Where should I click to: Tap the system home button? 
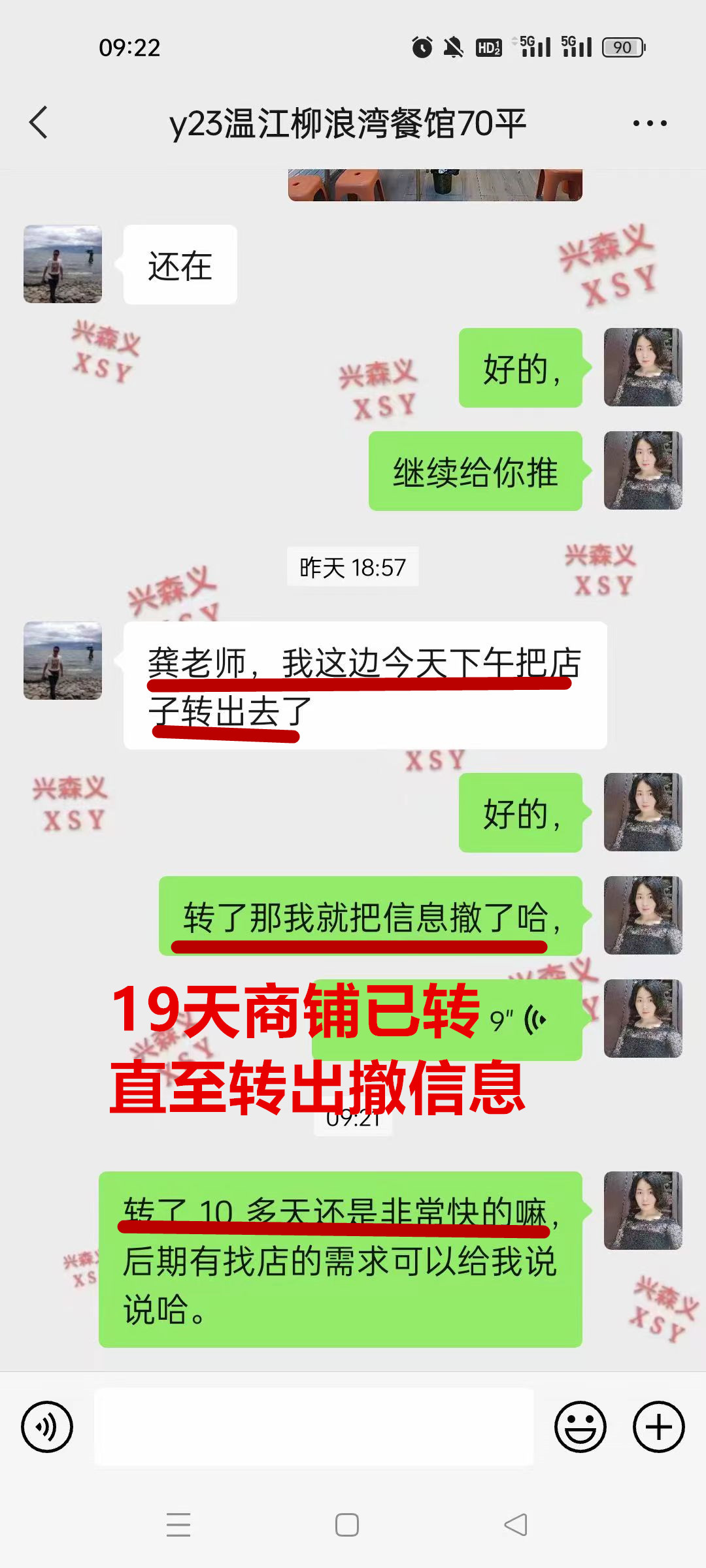[346, 1525]
